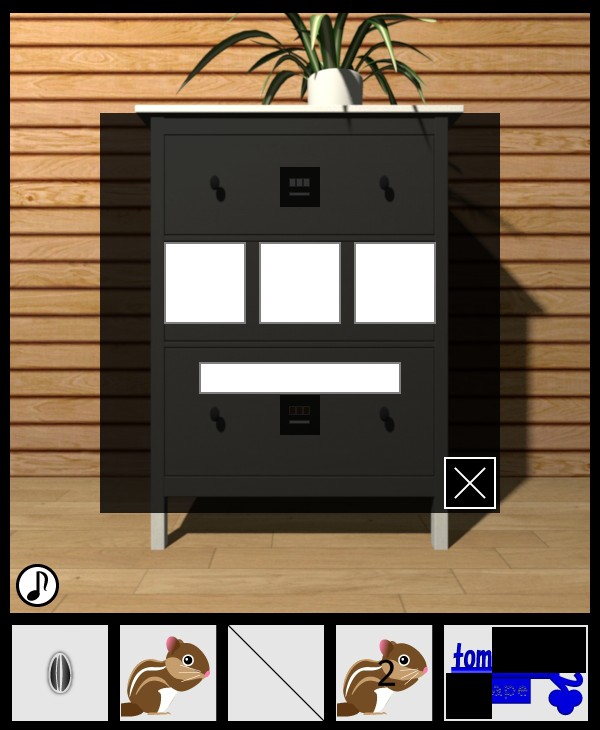The height and width of the screenshot is (730, 600).
Task: Tap the right white puzzle square
Action: coord(395,283)
